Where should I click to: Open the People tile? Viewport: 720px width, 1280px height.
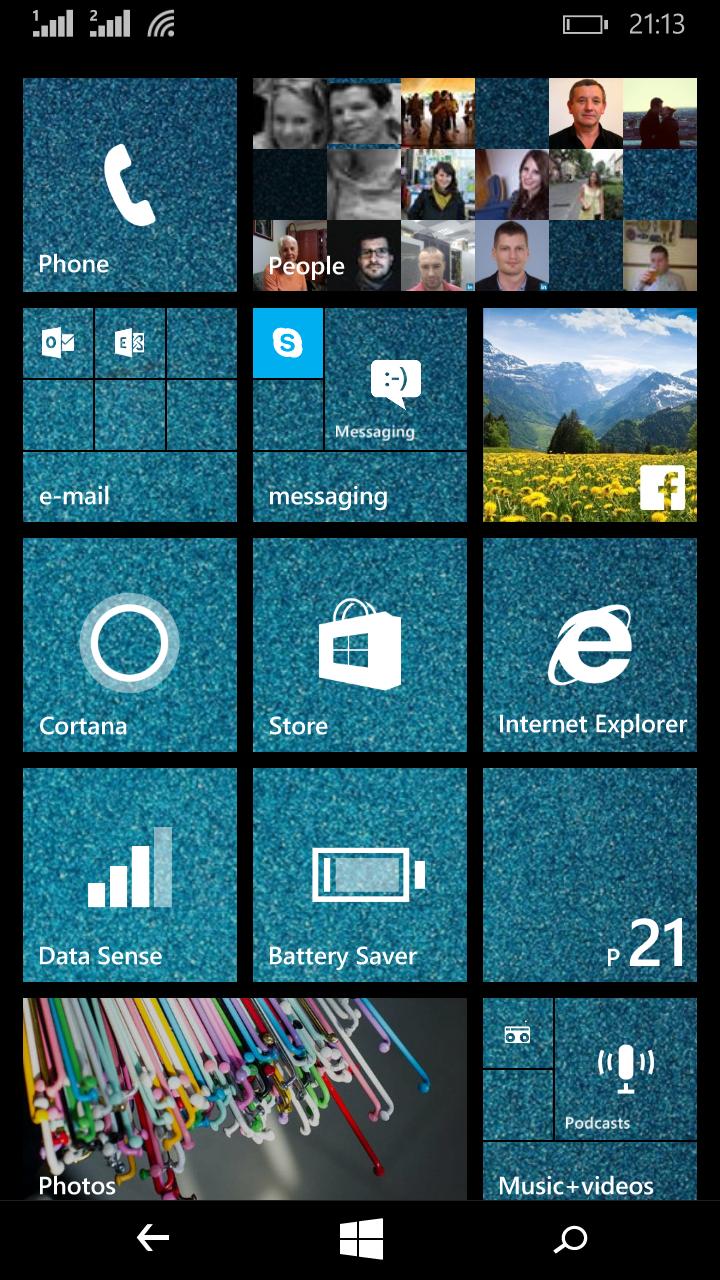(475, 185)
